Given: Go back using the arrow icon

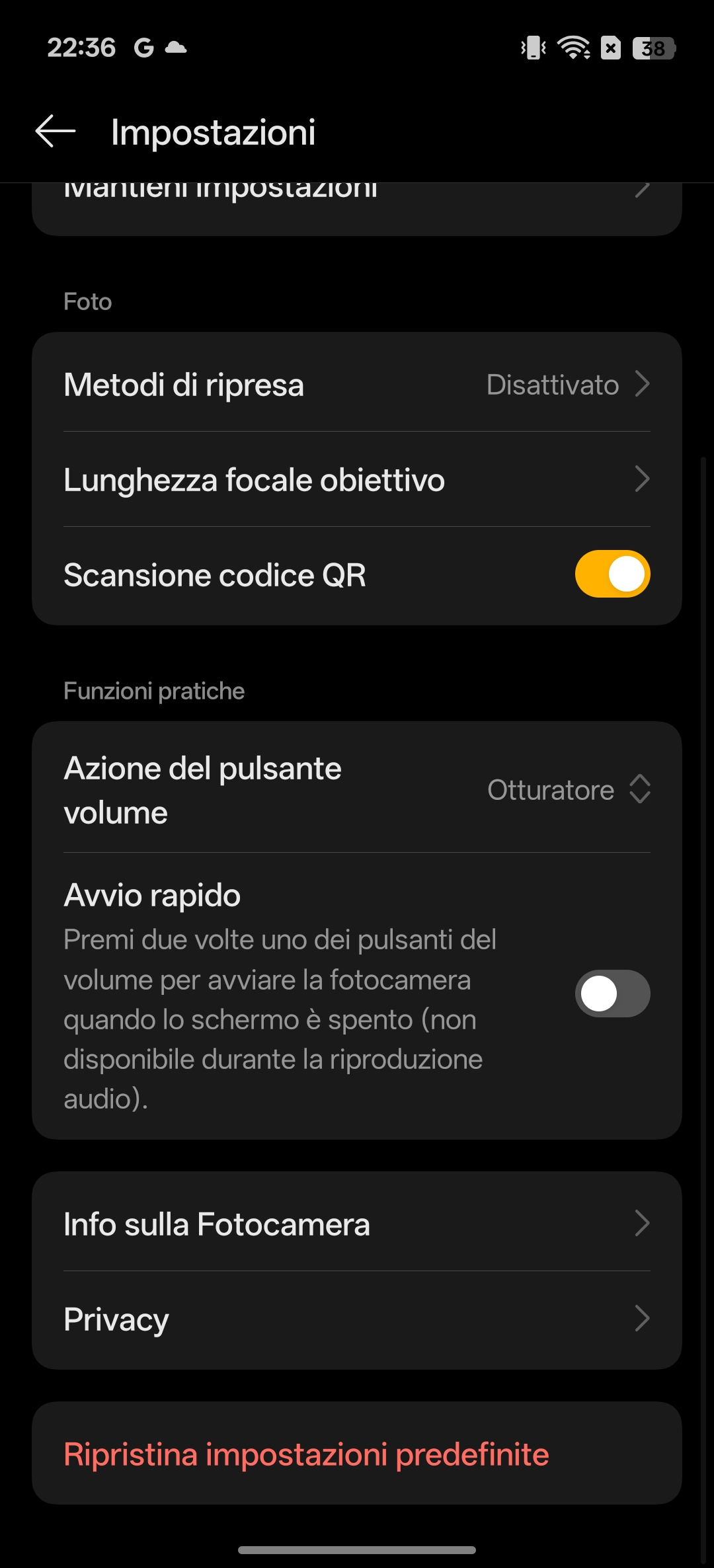Looking at the screenshot, I should 56,131.
